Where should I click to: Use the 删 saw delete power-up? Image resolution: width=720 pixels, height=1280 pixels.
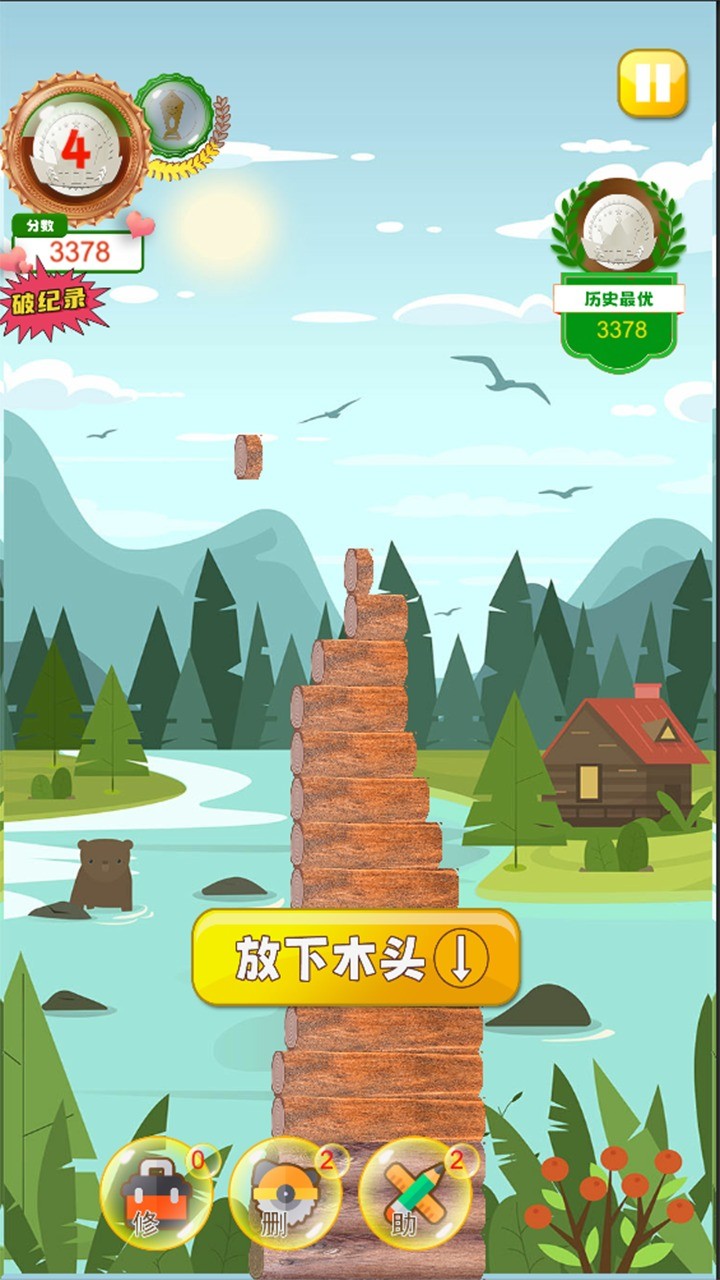point(285,1193)
